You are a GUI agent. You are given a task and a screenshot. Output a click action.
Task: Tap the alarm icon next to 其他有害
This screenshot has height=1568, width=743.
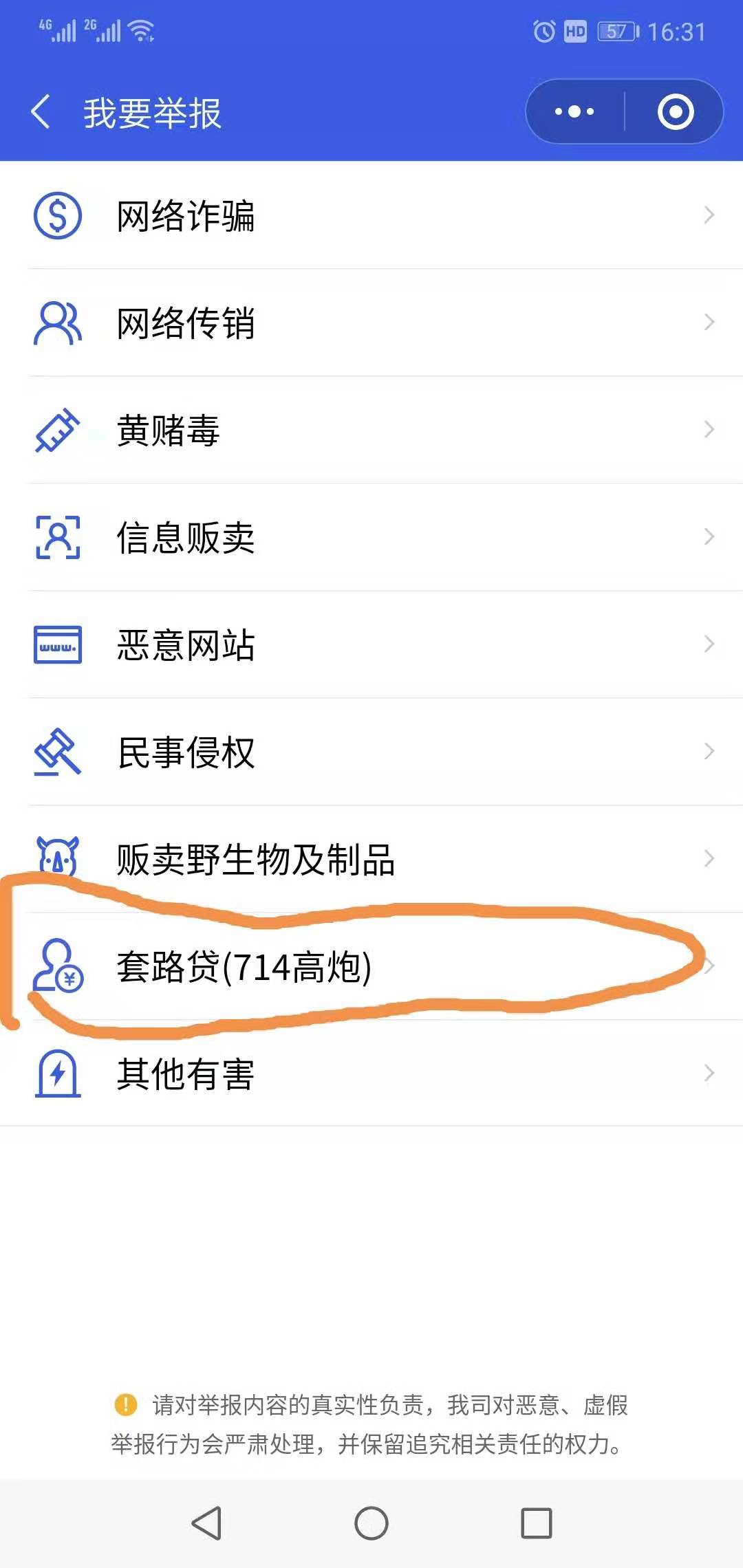[x=57, y=1073]
